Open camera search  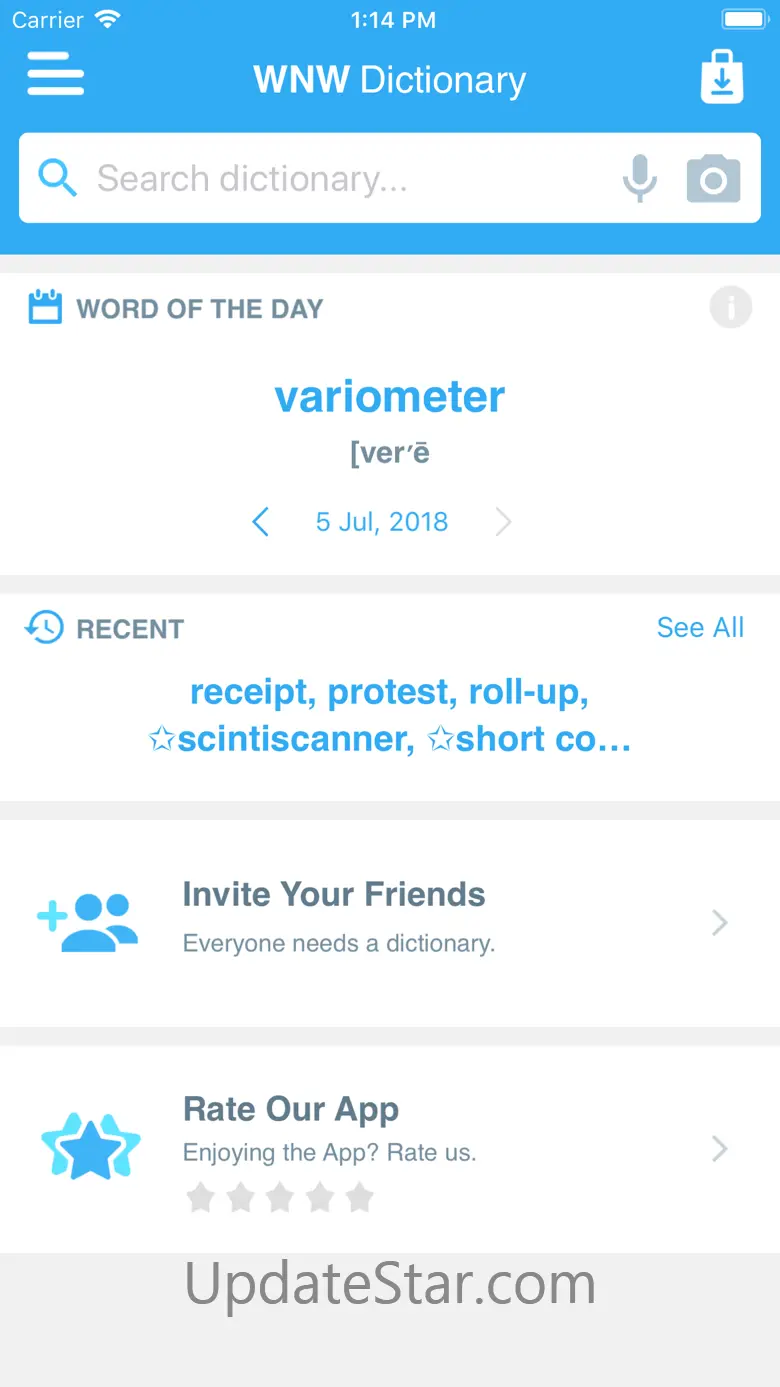pos(713,180)
